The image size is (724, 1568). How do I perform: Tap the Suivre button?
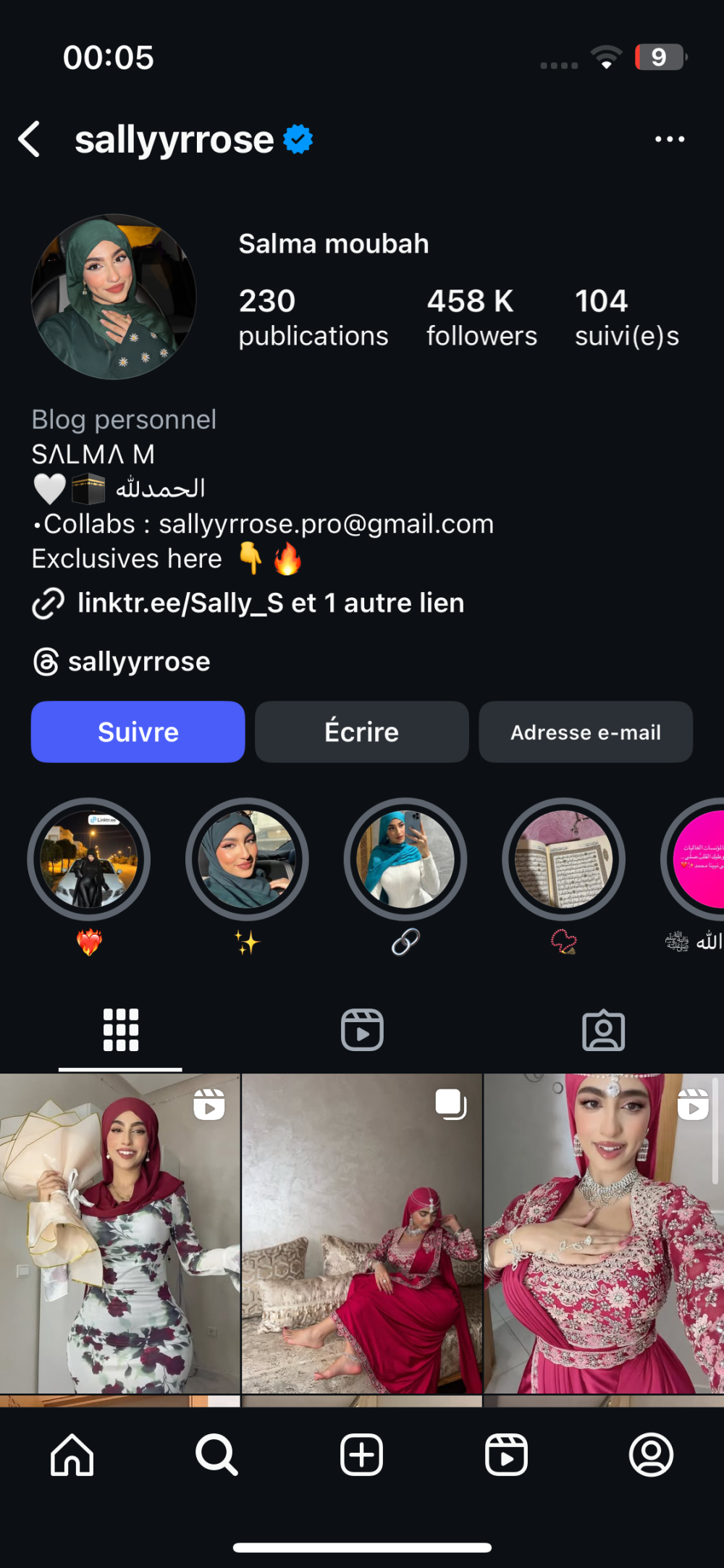point(138,732)
